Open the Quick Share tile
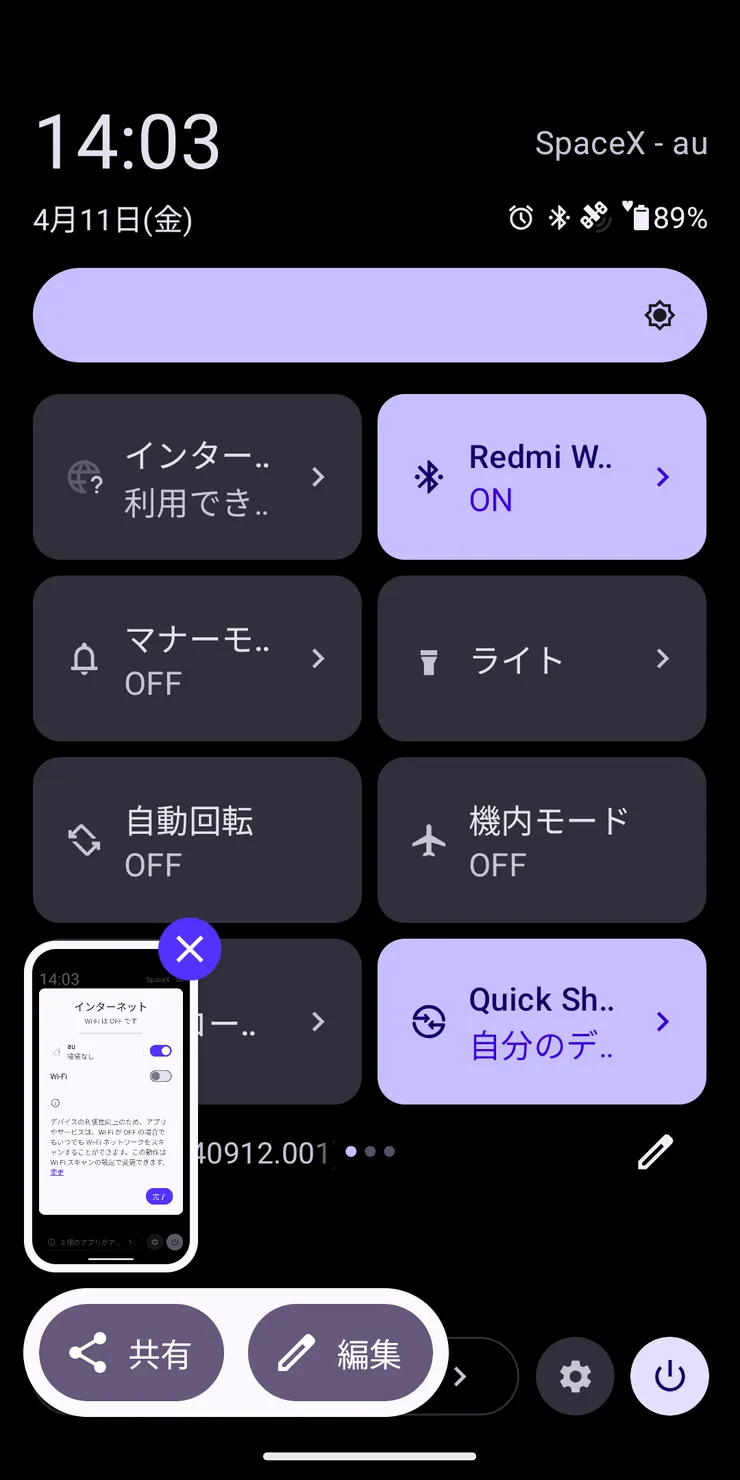Image resolution: width=740 pixels, height=1480 pixels. pos(541,1021)
